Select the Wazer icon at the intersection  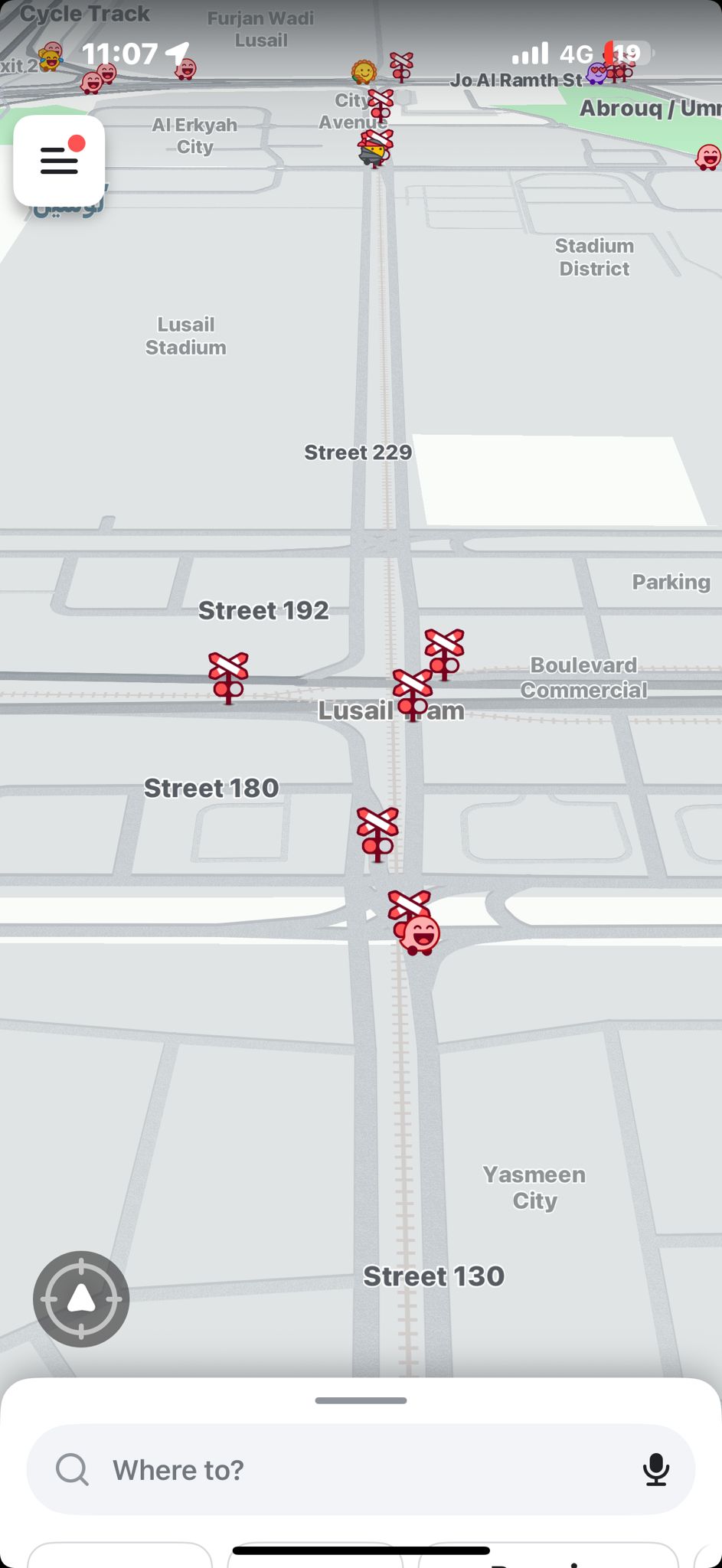pos(420,934)
